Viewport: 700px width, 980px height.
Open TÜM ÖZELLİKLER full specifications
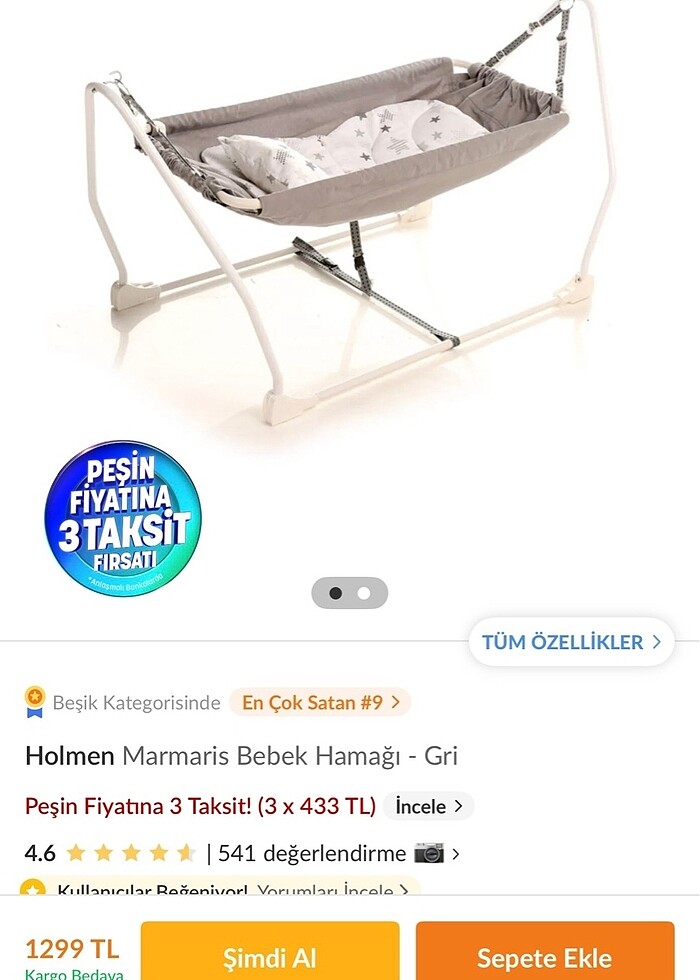click(x=571, y=642)
